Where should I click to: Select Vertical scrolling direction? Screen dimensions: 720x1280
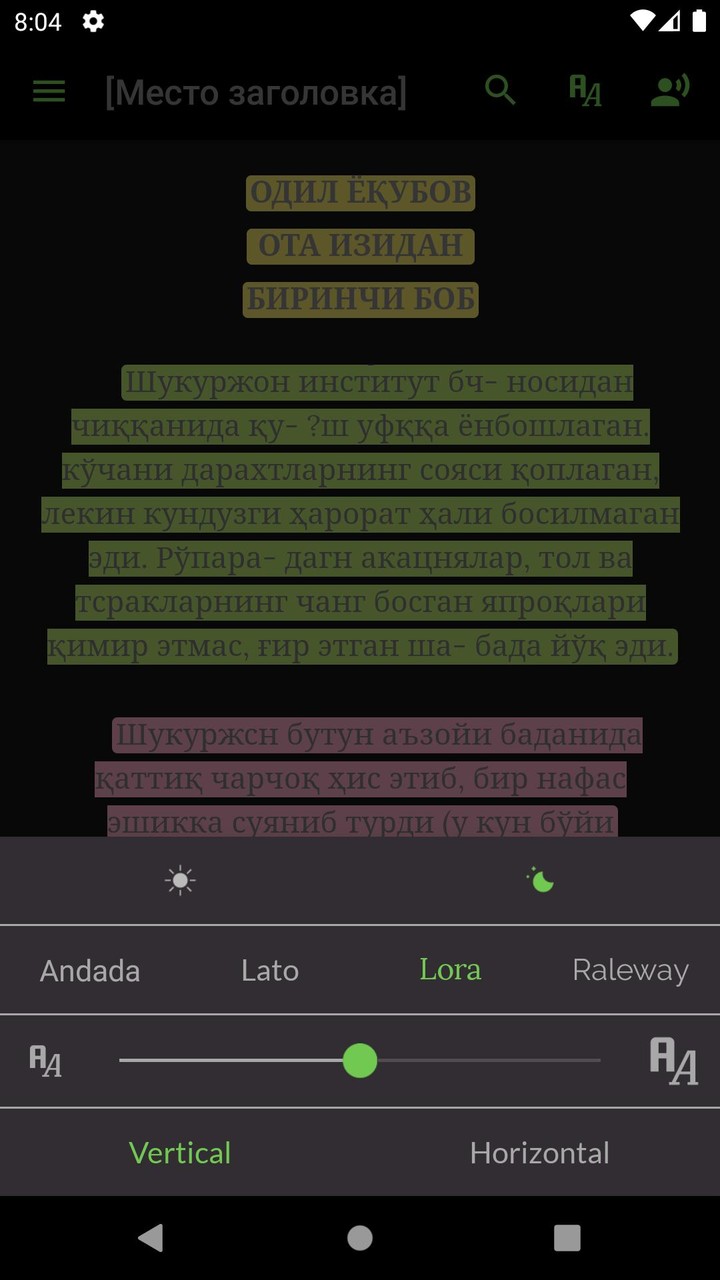pos(180,1153)
